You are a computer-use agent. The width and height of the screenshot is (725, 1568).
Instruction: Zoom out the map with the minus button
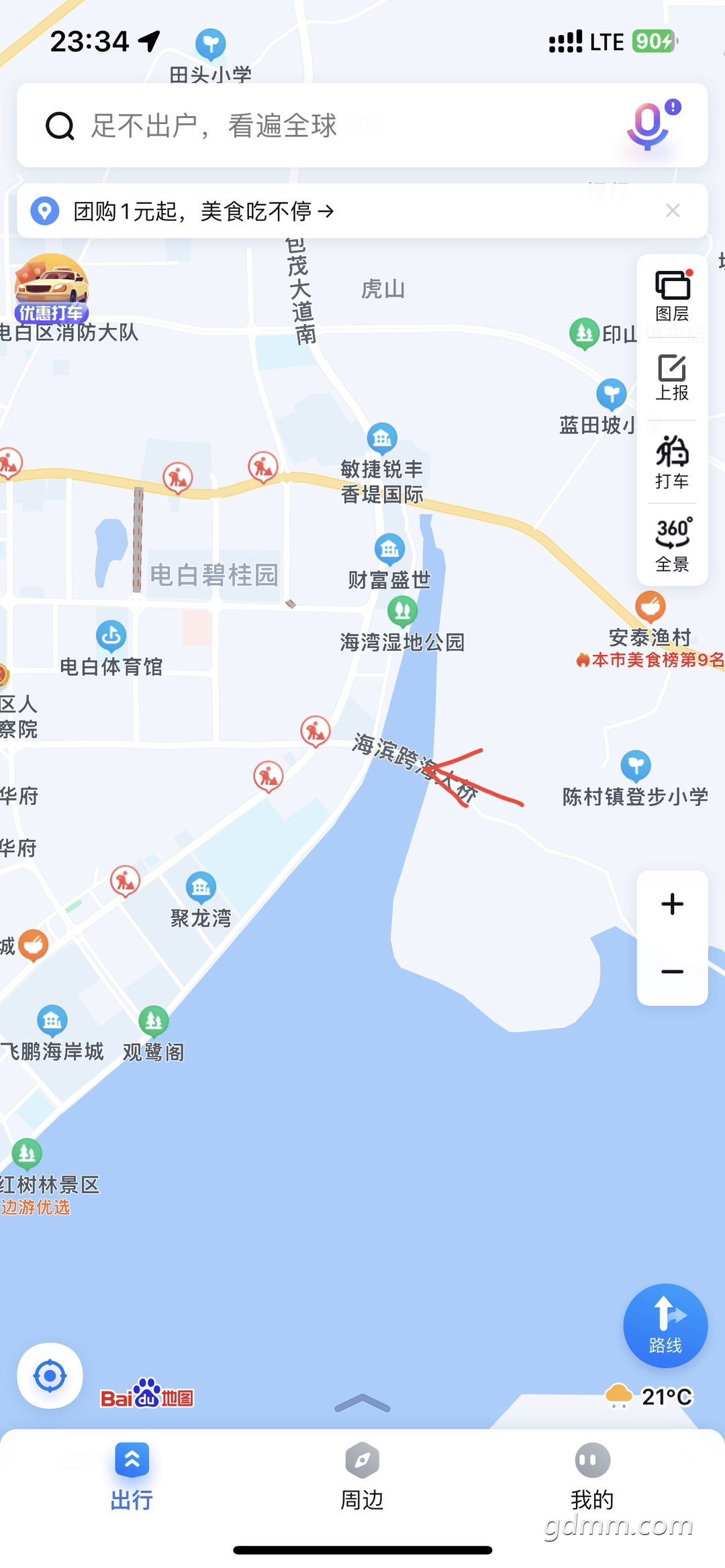tap(672, 972)
